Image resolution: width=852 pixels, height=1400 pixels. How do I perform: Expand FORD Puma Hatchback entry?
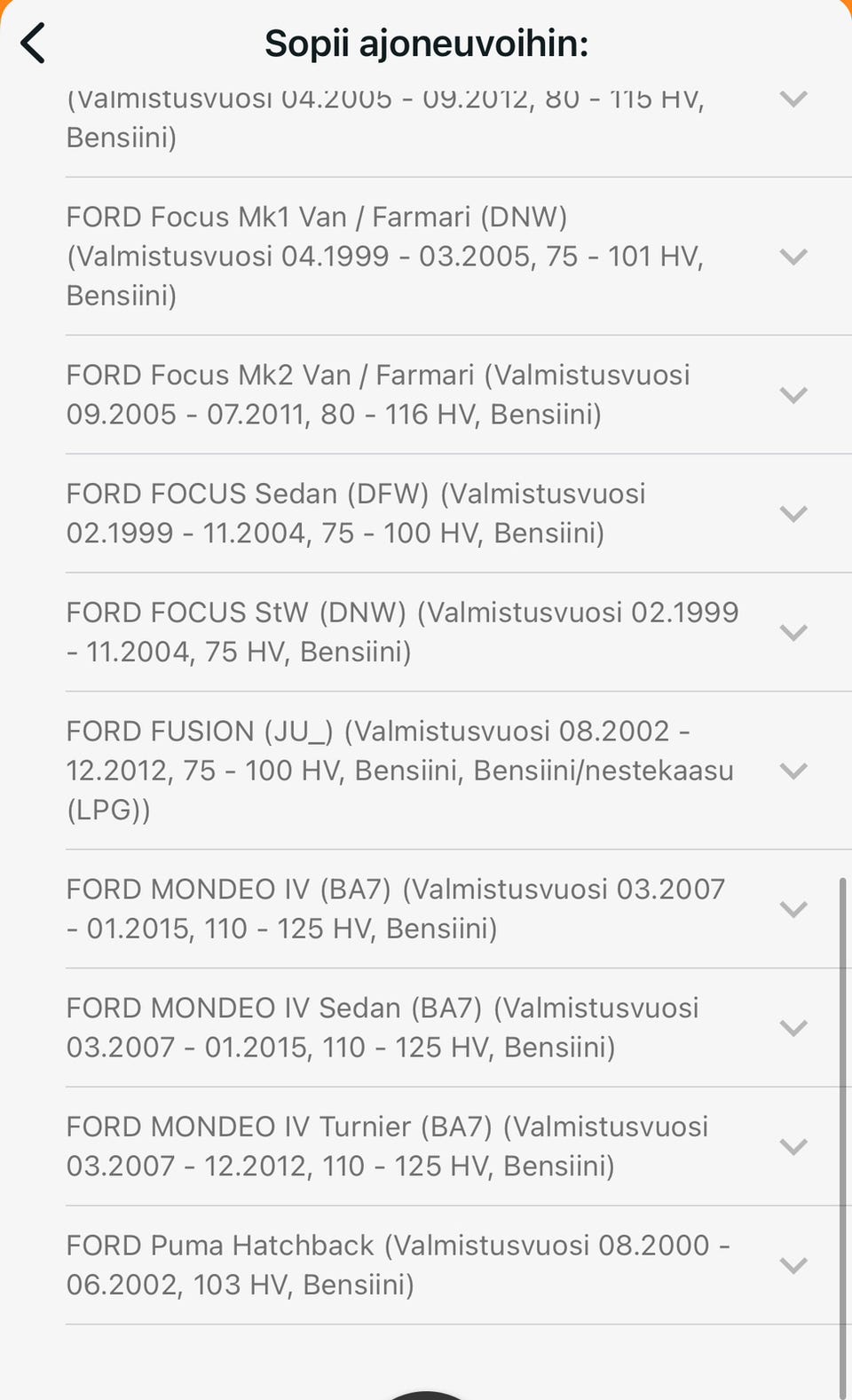tap(793, 1265)
